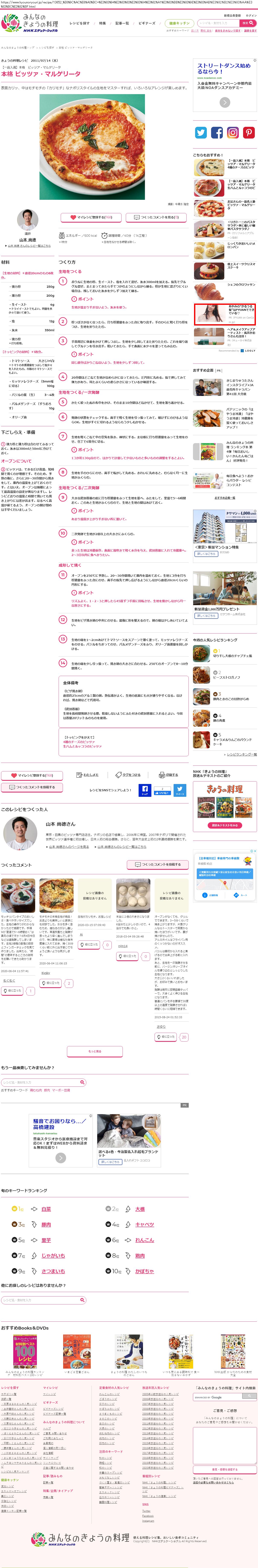
Task: Open the Facebook icon in the sidebar
Action: (x=217, y=133)
